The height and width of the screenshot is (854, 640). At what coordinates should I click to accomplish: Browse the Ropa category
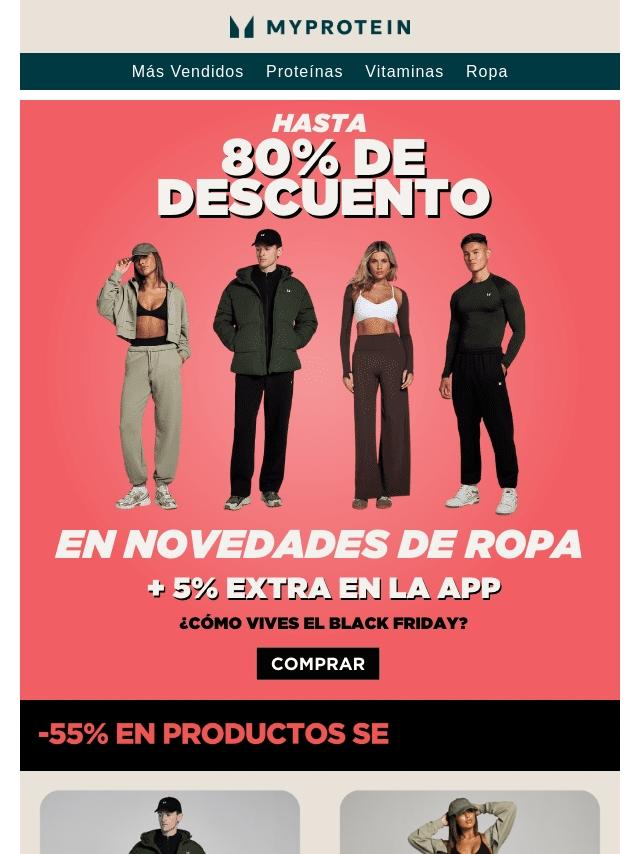486,72
